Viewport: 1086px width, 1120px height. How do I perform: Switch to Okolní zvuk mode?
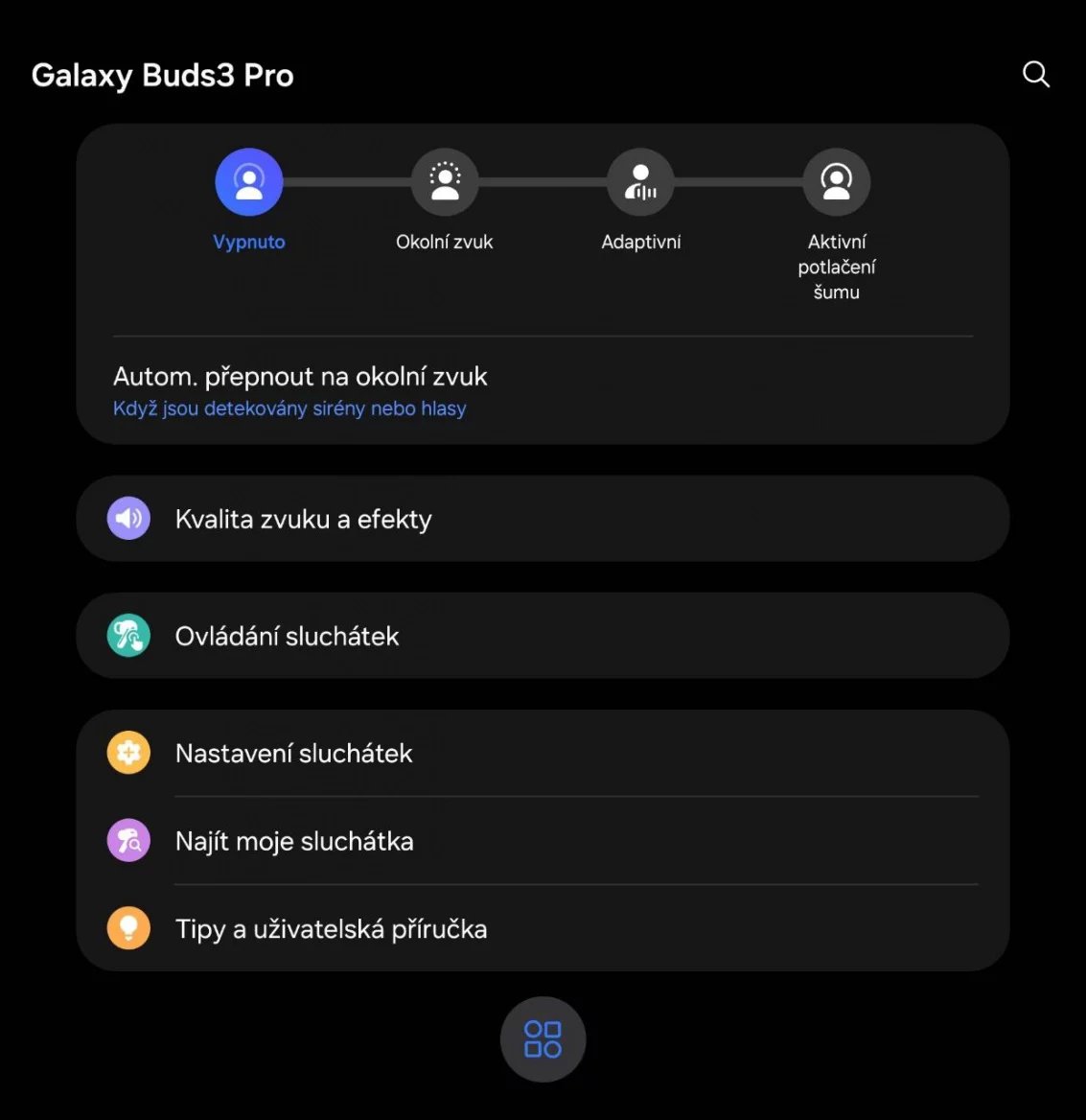click(445, 182)
